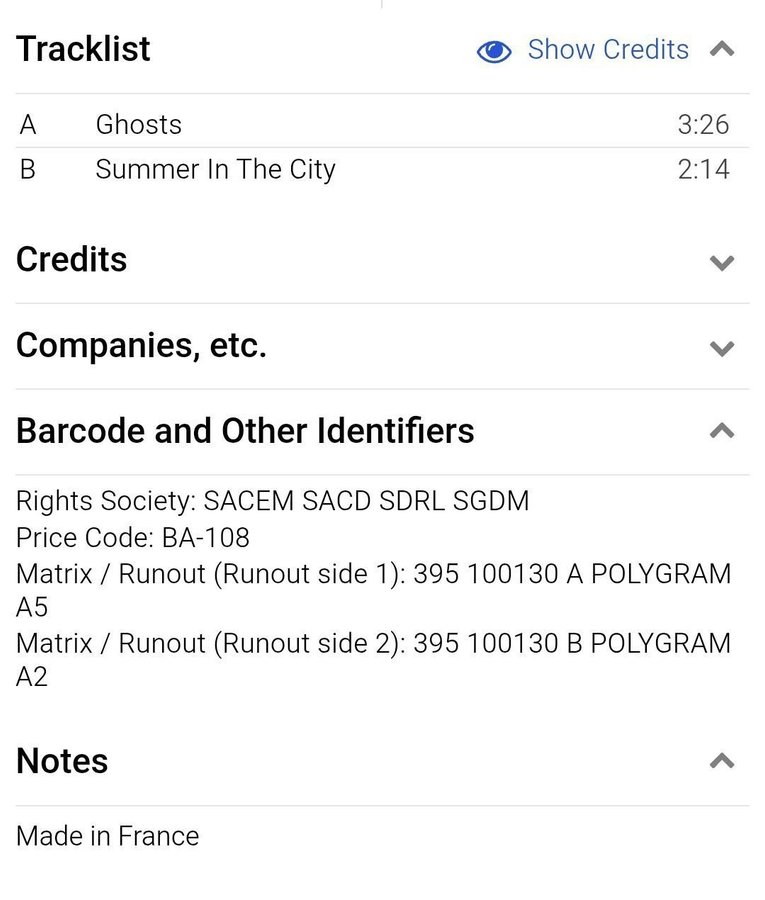Viewport: 765px width, 900px height.
Task: Expand the Credits section
Action: coord(722,263)
